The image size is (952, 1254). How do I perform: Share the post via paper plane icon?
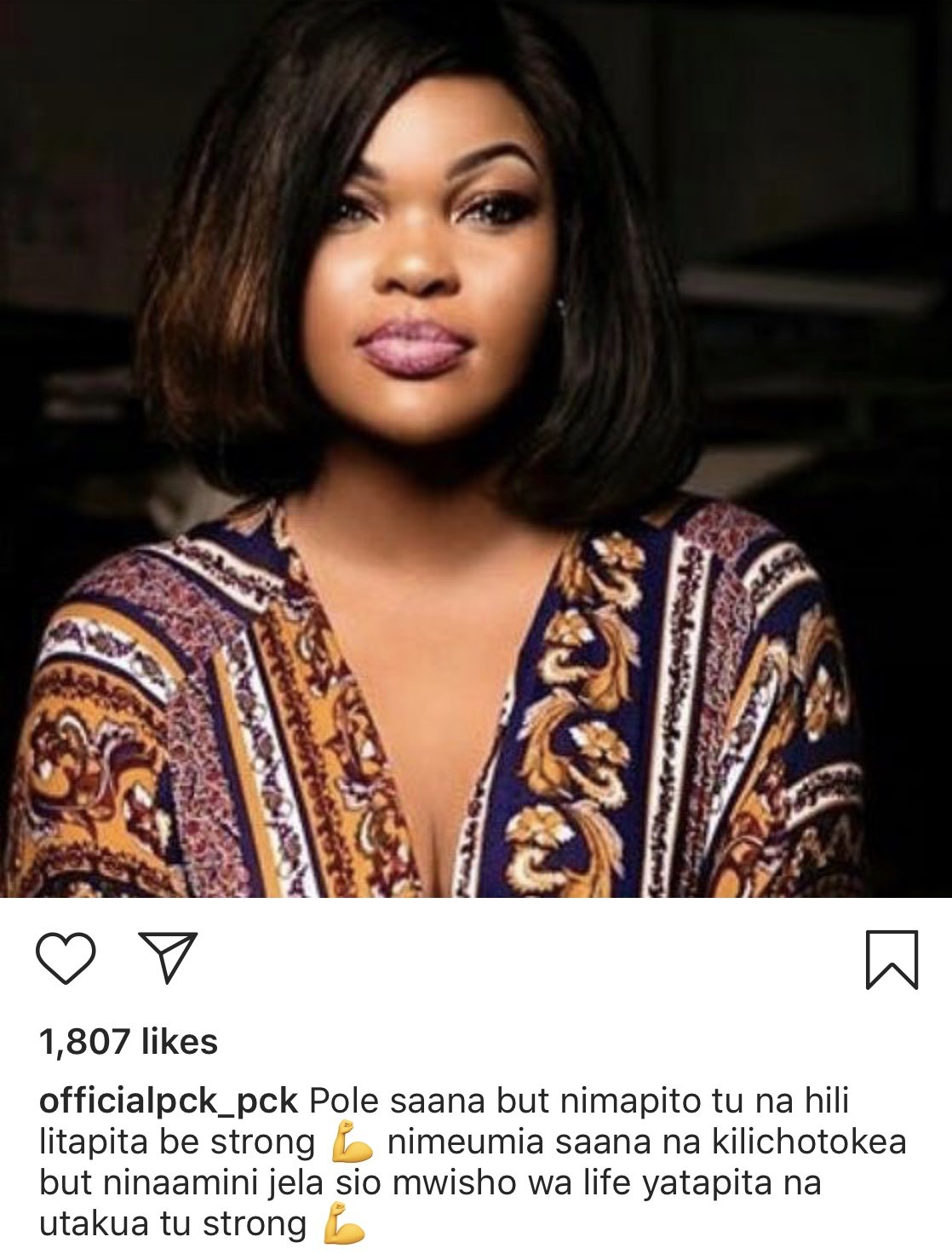pyautogui.click(x=168, y=957)
